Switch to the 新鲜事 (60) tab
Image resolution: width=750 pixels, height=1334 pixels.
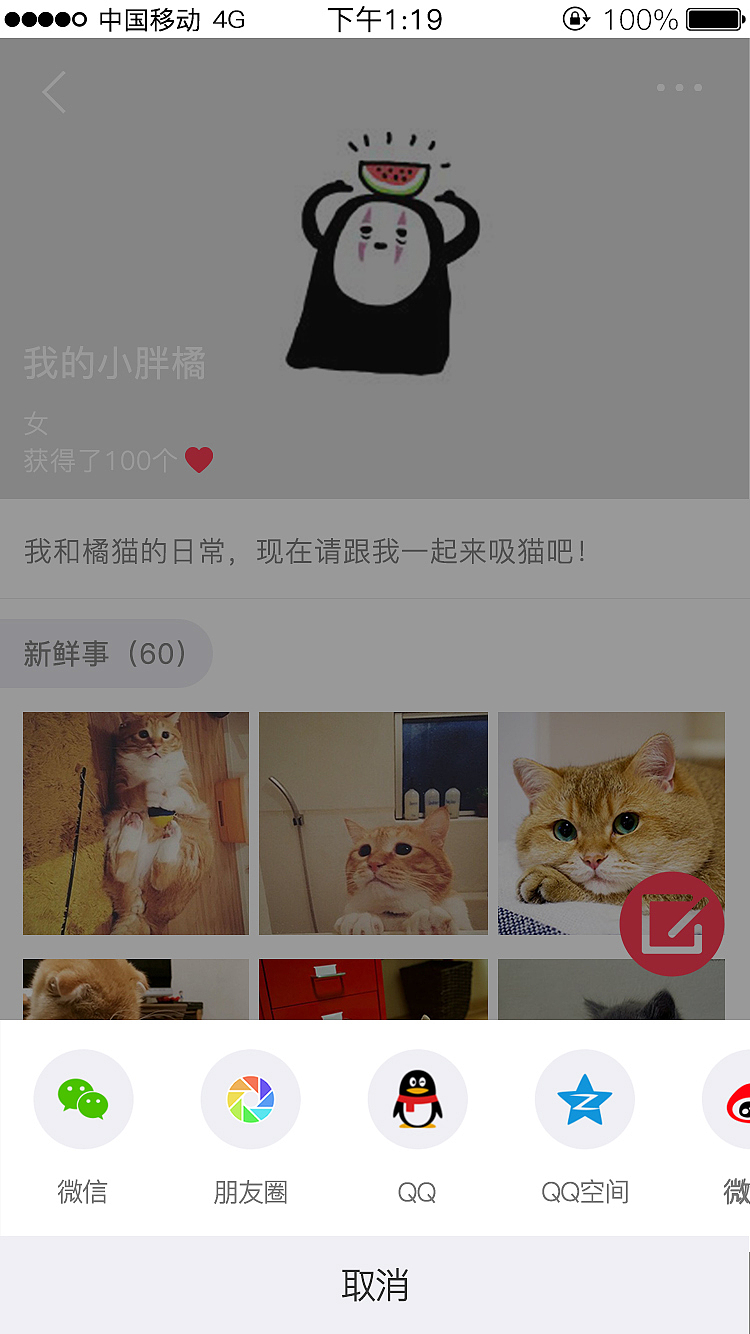(105, 653)
